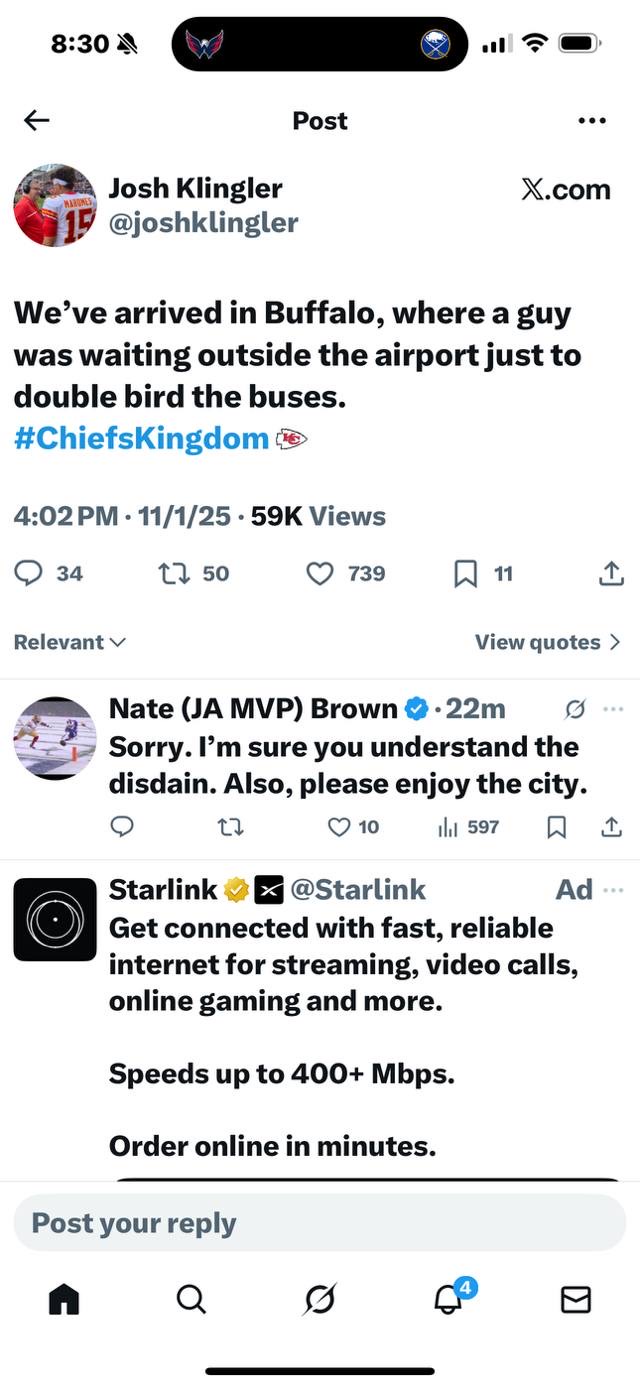640x1387 pixels.
Task: Go back using the top arrow
Action: click(x=36, y=121)
